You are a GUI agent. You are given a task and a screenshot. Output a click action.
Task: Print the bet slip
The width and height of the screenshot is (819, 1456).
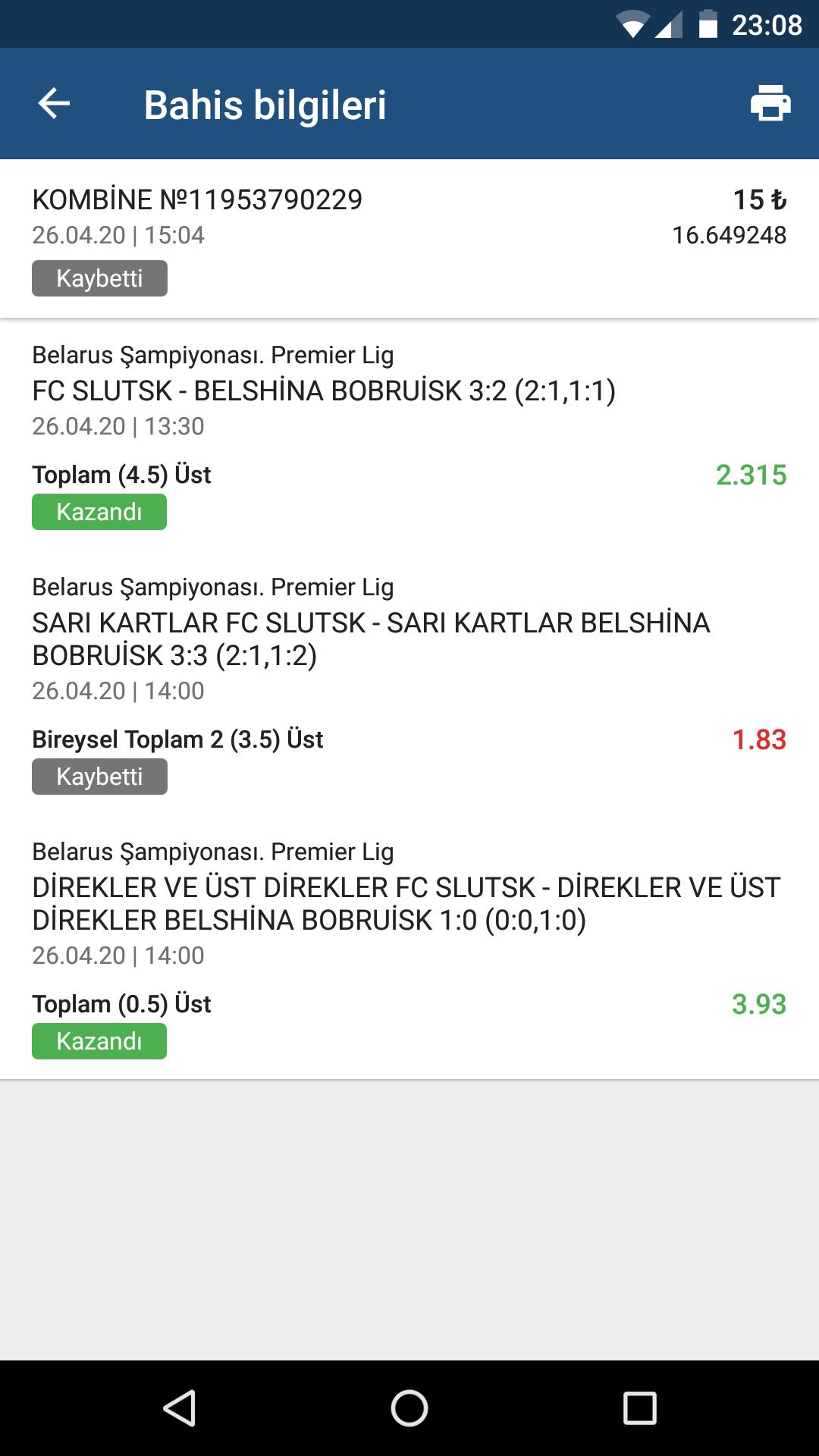click(770, 103)
